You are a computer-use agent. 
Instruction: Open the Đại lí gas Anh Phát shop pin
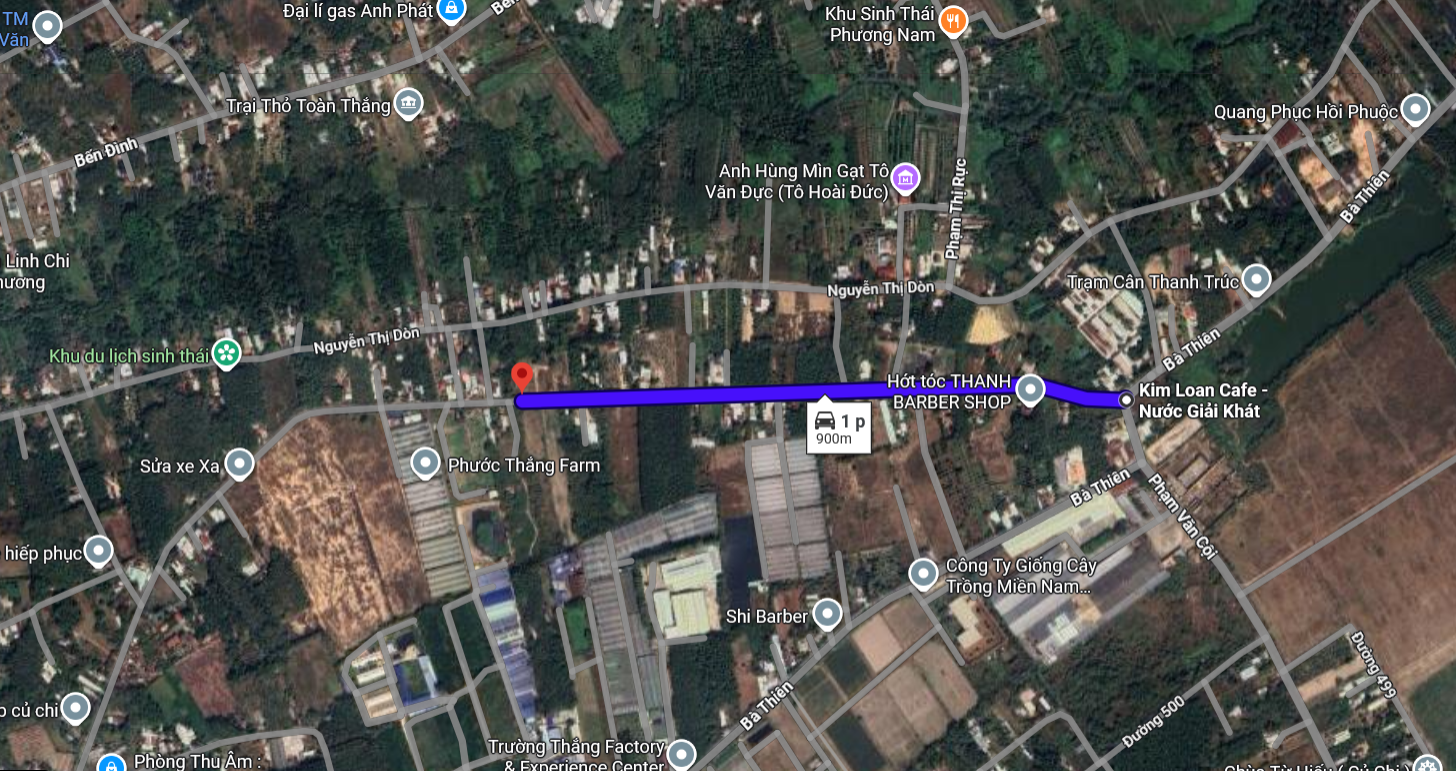(451, 10)
